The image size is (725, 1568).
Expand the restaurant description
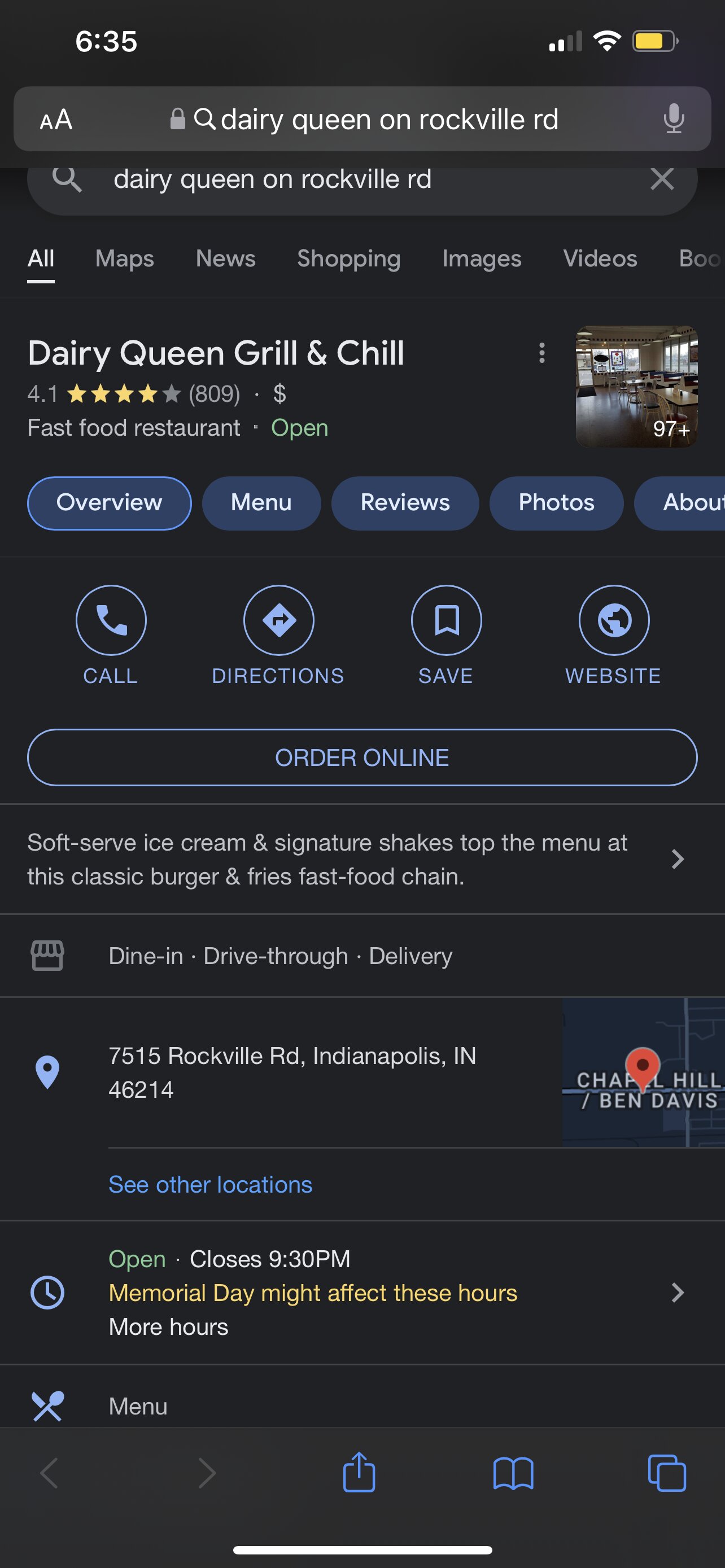point(677,859)
